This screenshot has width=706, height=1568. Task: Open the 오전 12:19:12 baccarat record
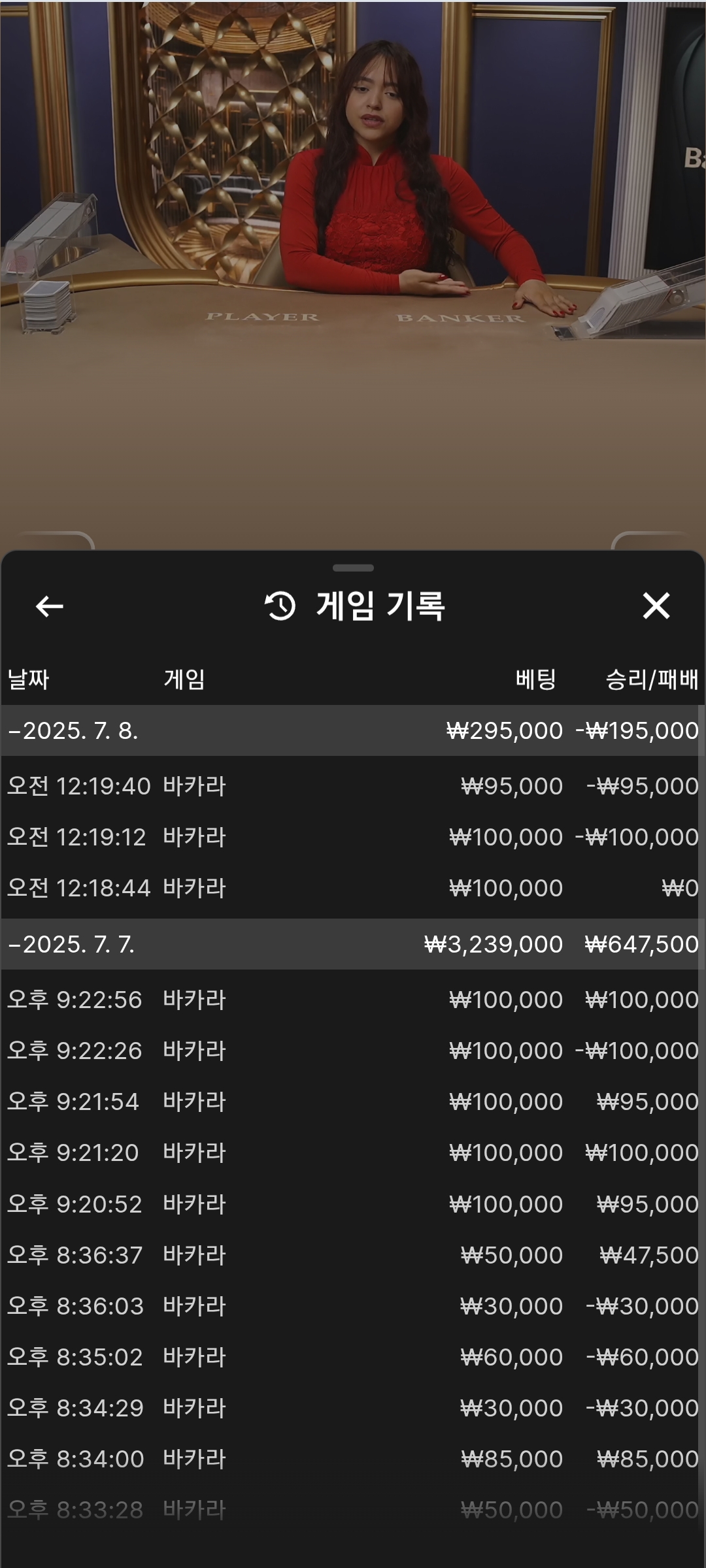click(353, 837)
